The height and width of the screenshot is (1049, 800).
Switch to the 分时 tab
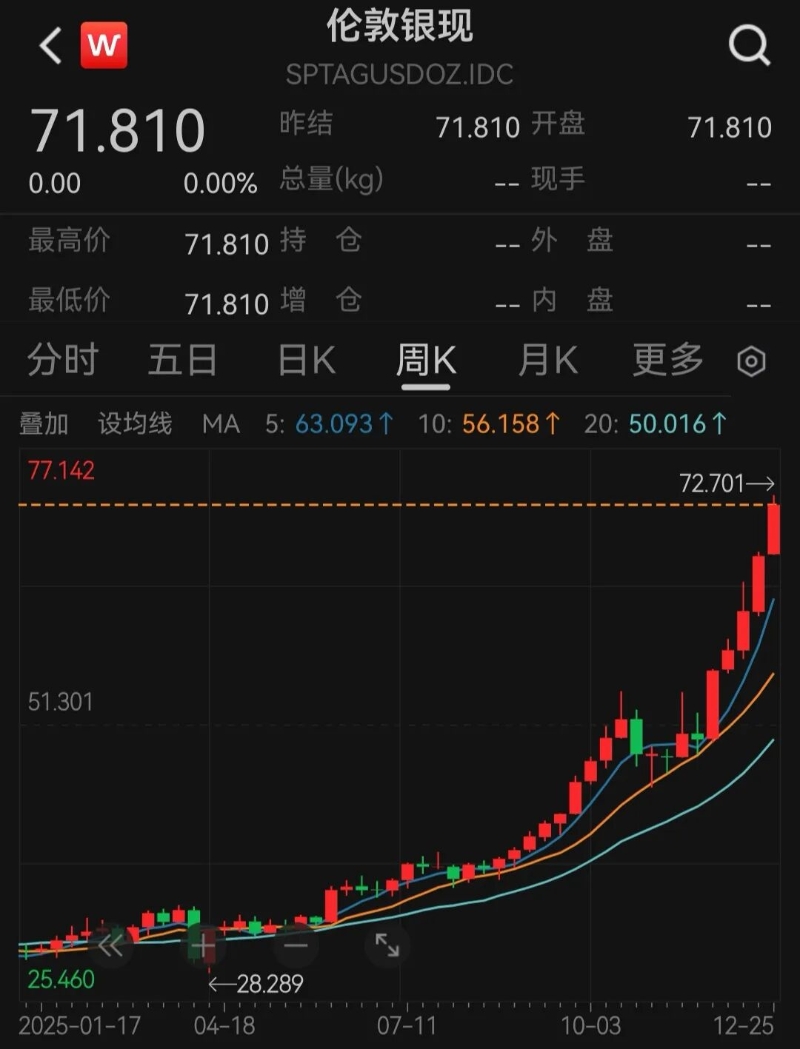pyautogui.click(x=64, y=361)
